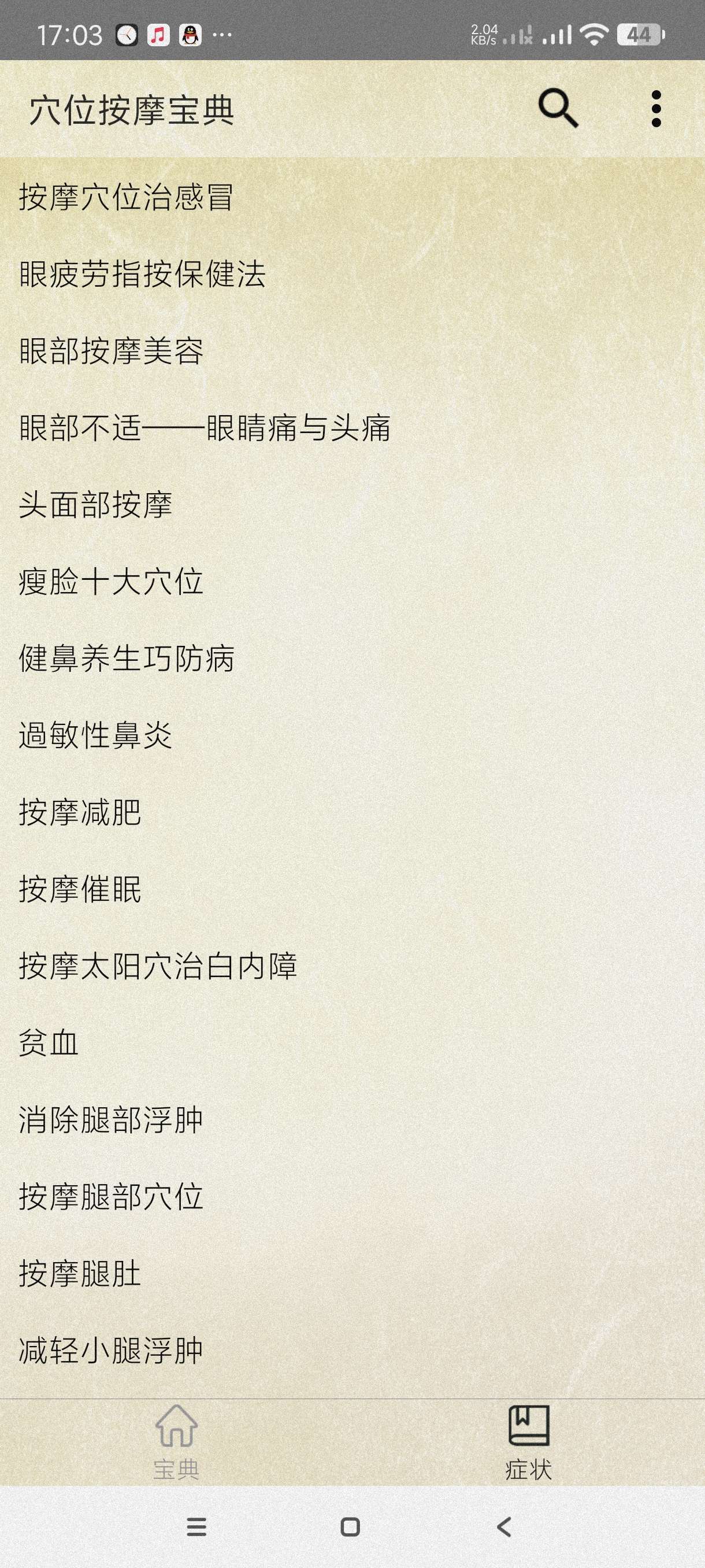Open 過敏性鼻炎 item
705x1568 pixels.
(95, 735)
